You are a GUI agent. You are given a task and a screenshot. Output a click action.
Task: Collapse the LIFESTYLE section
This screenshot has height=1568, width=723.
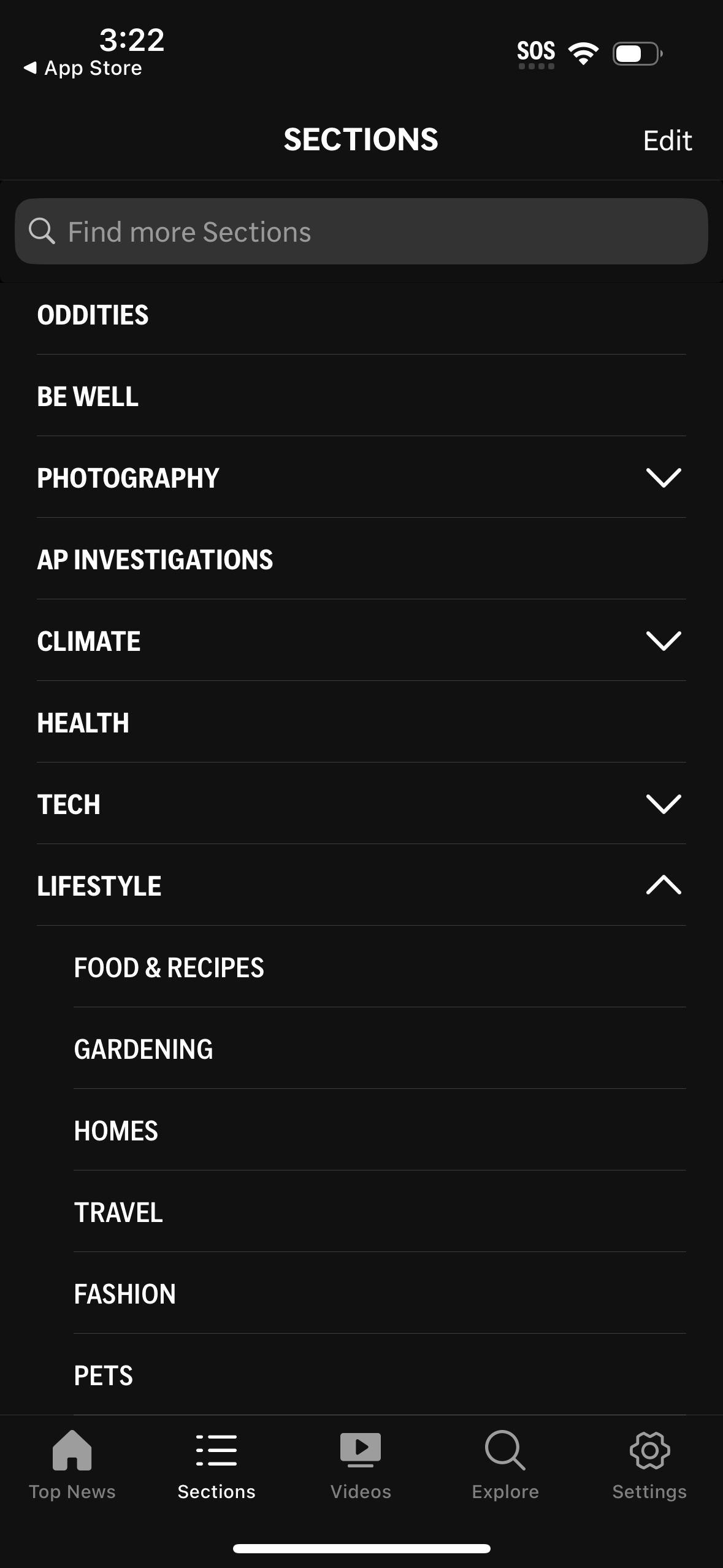664,885
